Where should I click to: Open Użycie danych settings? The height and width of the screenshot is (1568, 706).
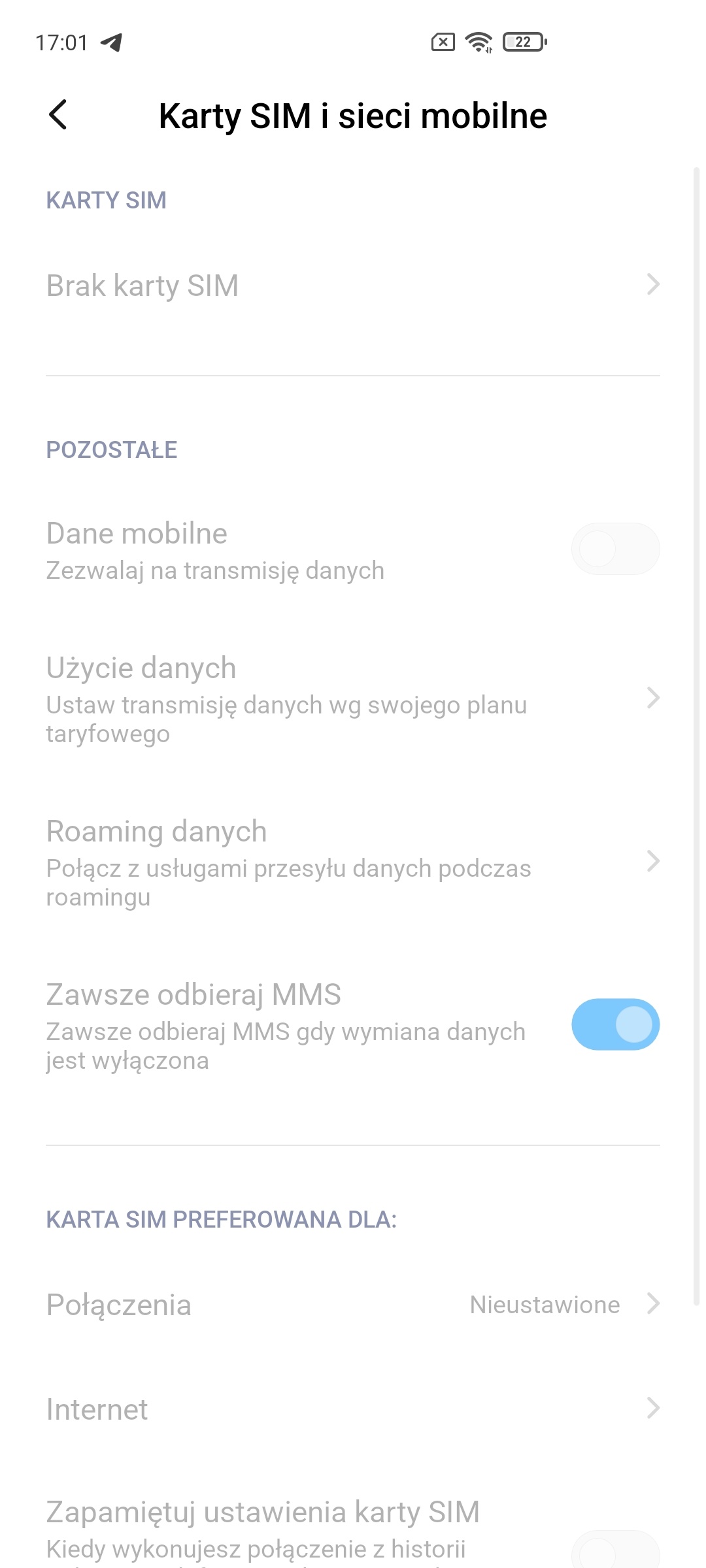pos(353,698)
